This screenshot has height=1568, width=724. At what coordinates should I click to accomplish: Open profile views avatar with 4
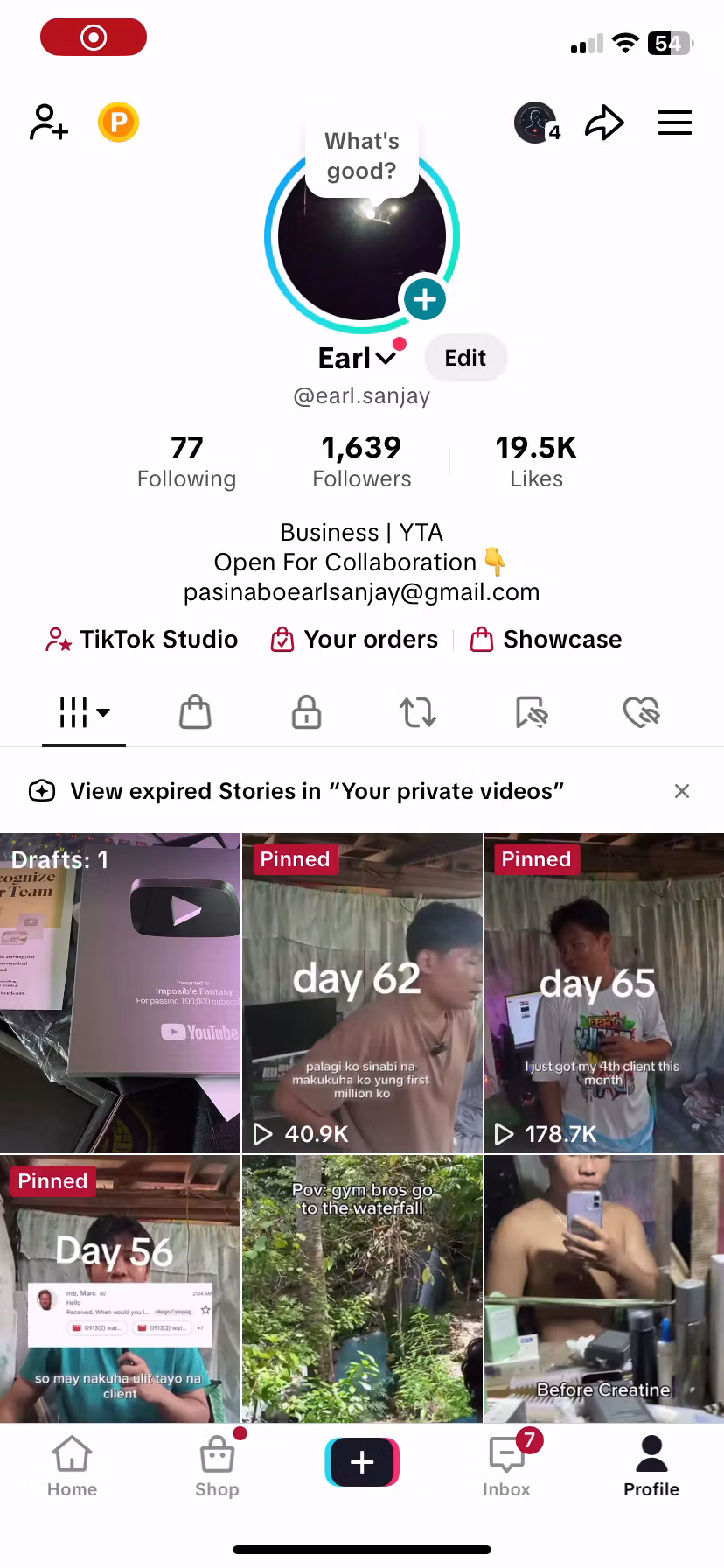click(x=537, y=123)
